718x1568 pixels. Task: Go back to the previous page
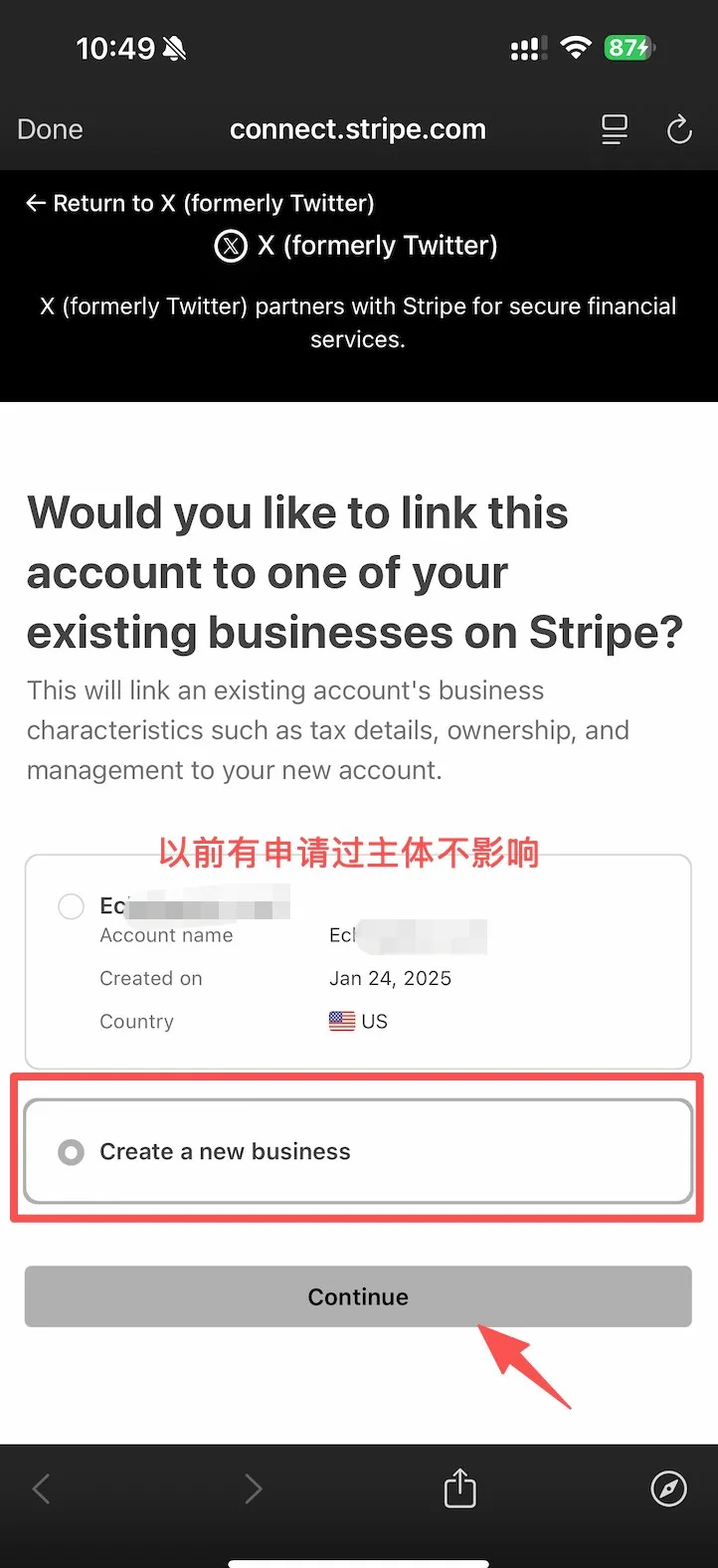(x=42, y=1488)
